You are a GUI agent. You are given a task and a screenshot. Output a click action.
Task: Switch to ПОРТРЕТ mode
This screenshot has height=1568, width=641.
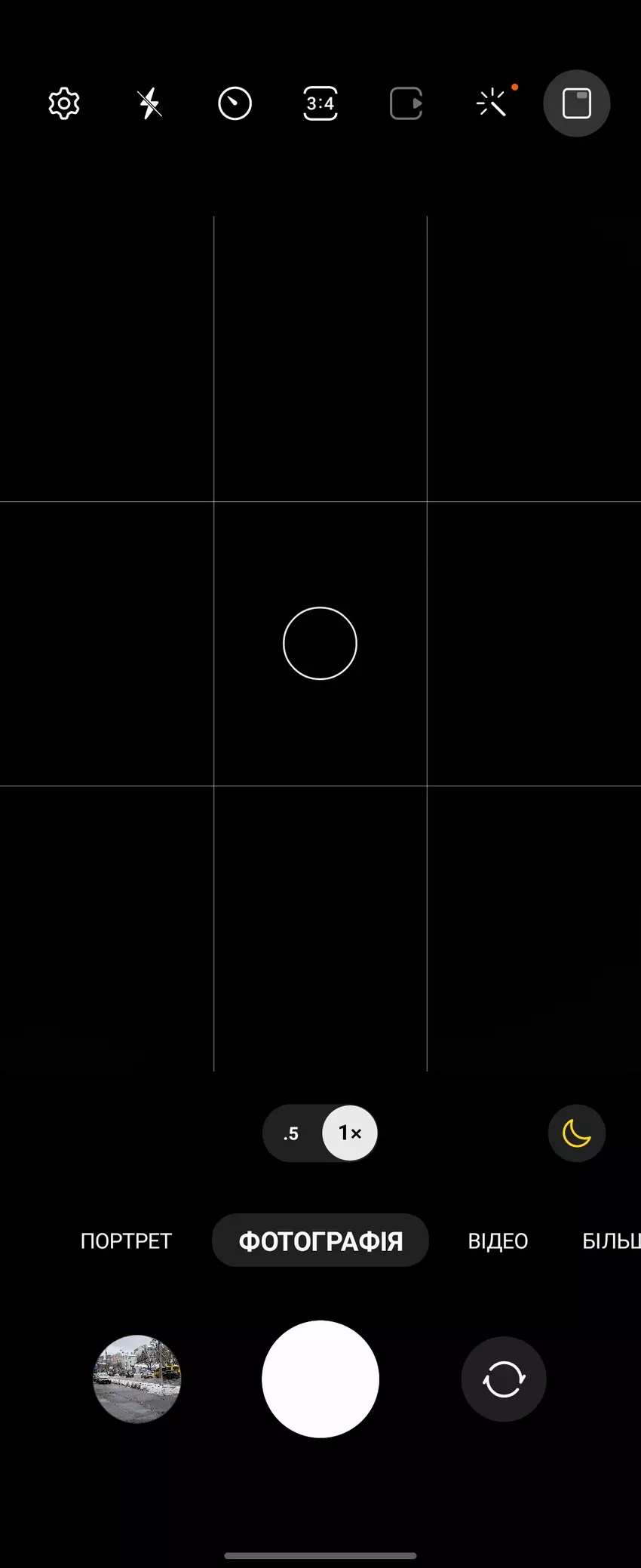tap(126, 1241)
